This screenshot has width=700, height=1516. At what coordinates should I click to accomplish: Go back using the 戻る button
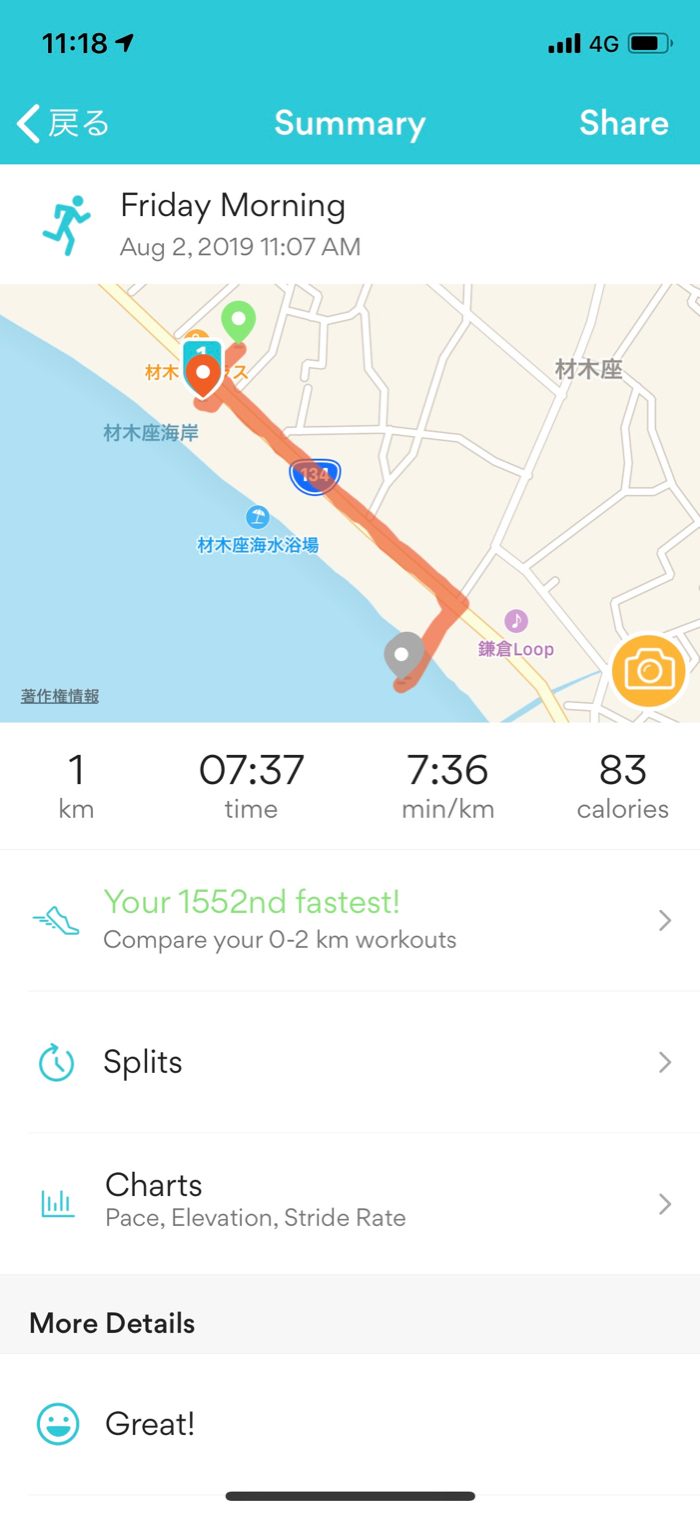(x=63, y=124)
